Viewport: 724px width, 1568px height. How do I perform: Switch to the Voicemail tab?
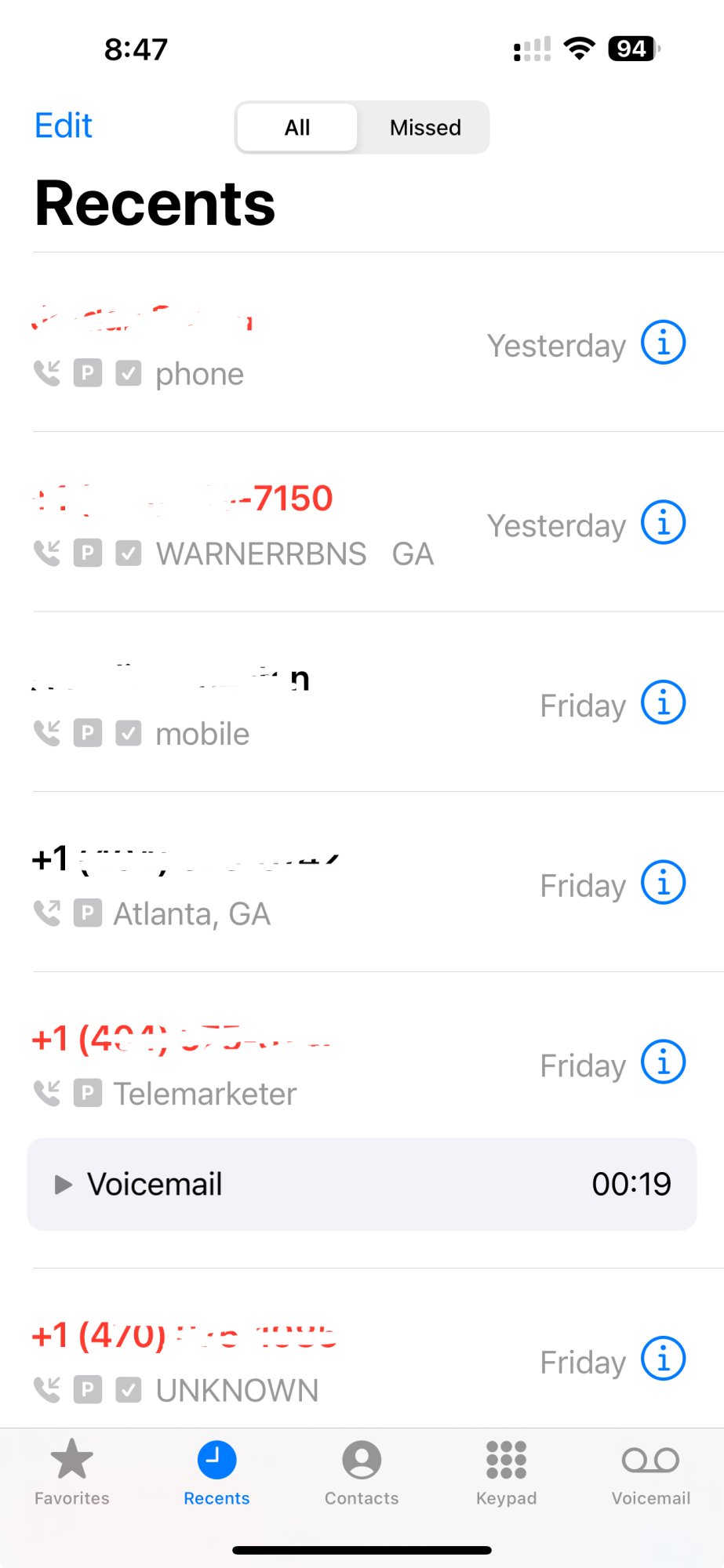650,1474
